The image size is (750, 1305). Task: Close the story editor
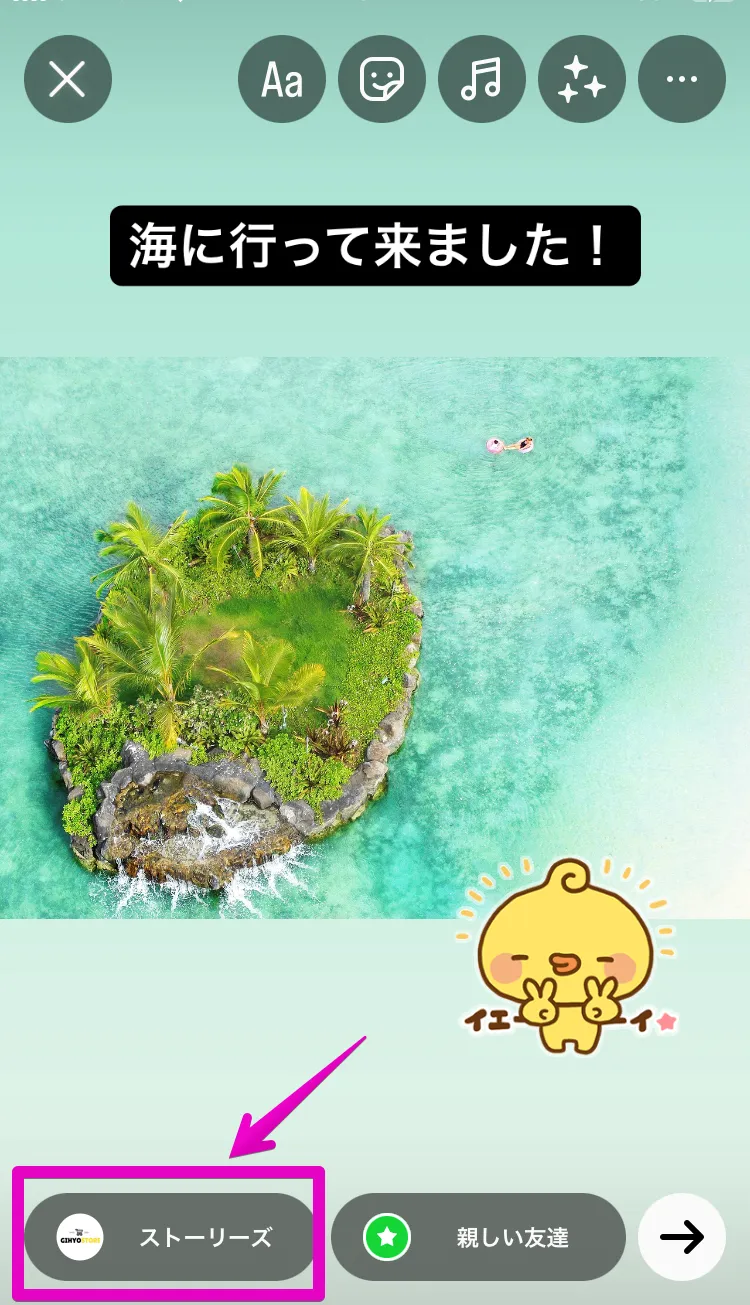[68, 80]
